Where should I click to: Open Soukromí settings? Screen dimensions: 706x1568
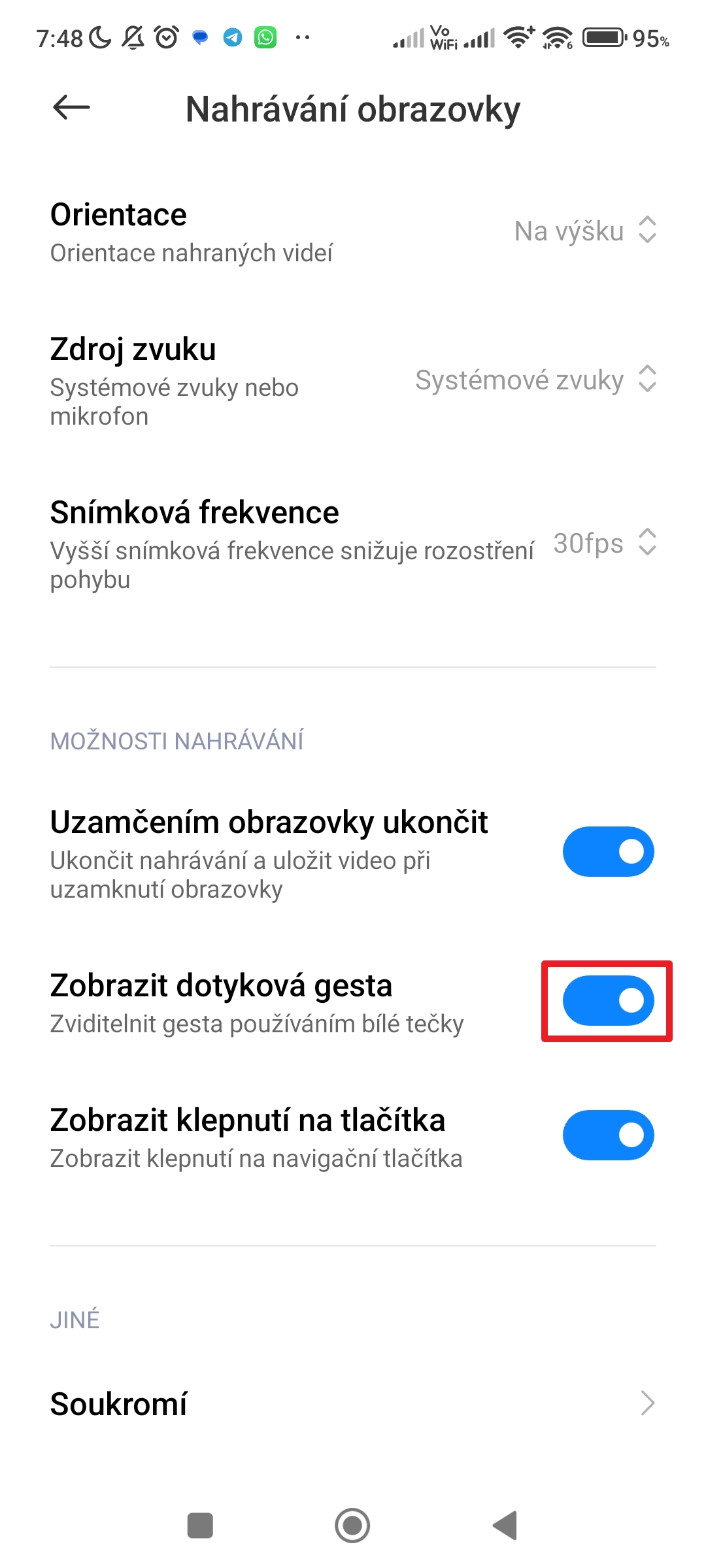click(x=353, y=1403)
